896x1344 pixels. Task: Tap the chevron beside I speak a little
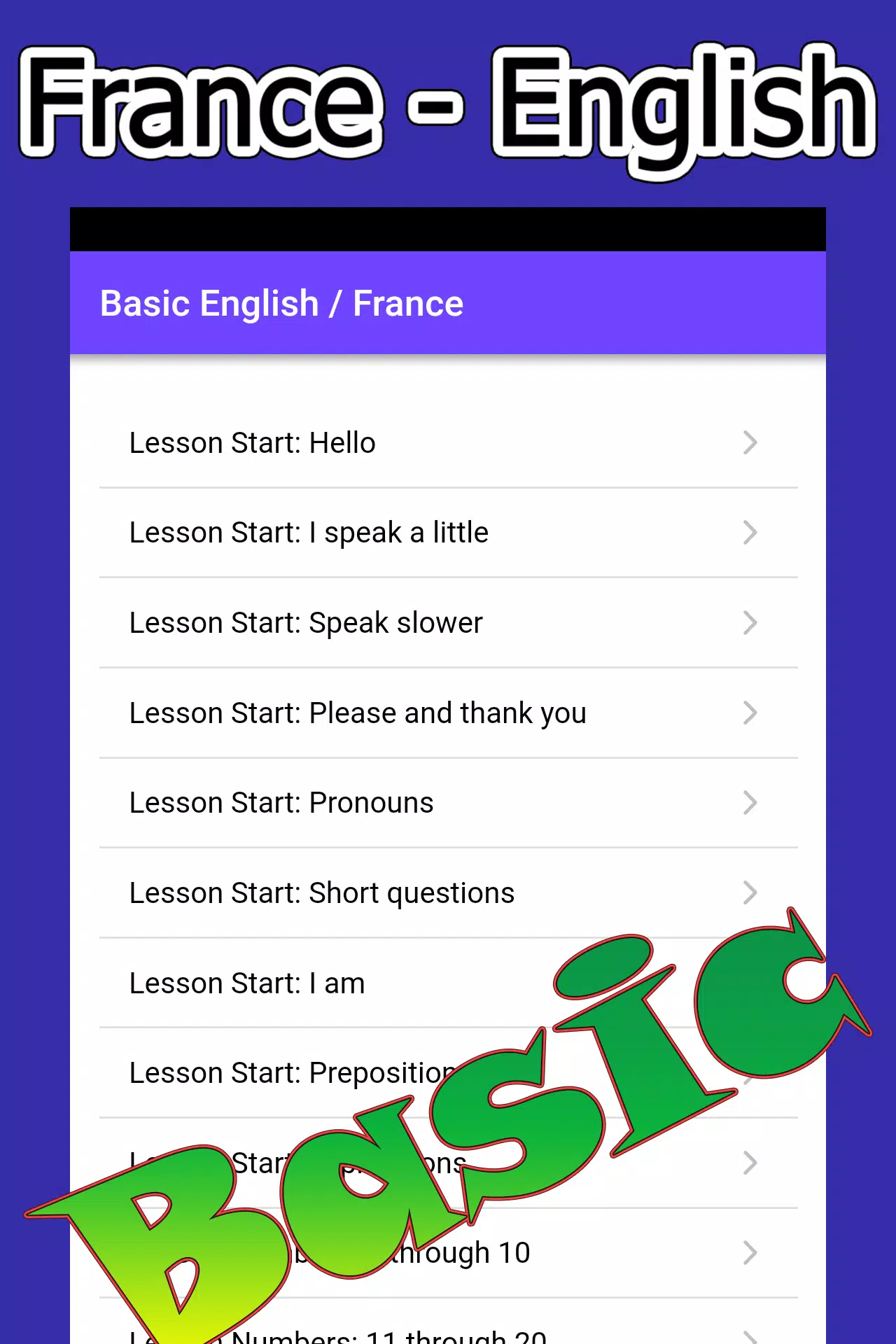click(x=750, y=532)
